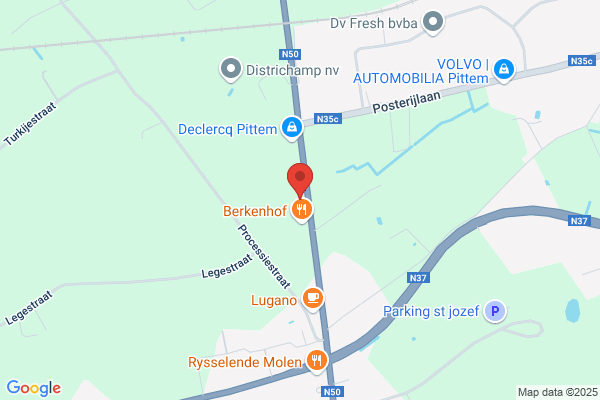Tap the Volvo Automobilia Pittem marker
The width and height of the screenshot is (600, 400).
pyautogui.click(x=504, y=70)
